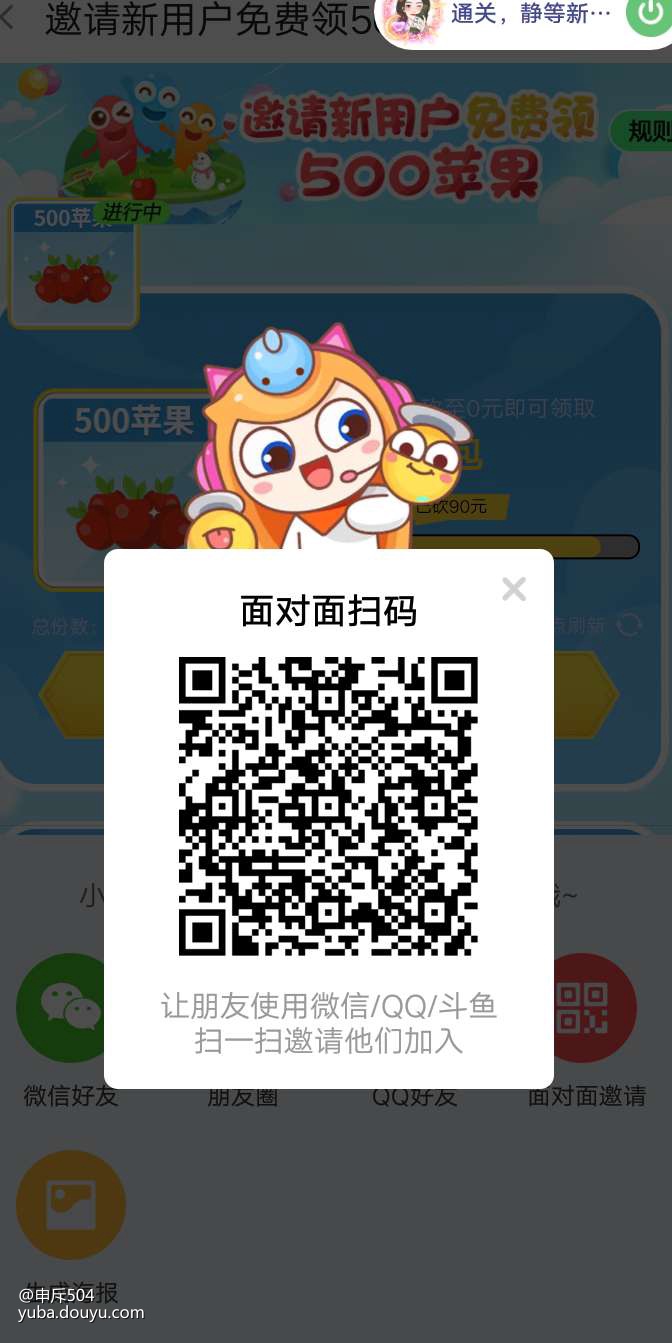Open the 规则 rules button
Viewport: 672px width, 1343px height.
point(645,130)
